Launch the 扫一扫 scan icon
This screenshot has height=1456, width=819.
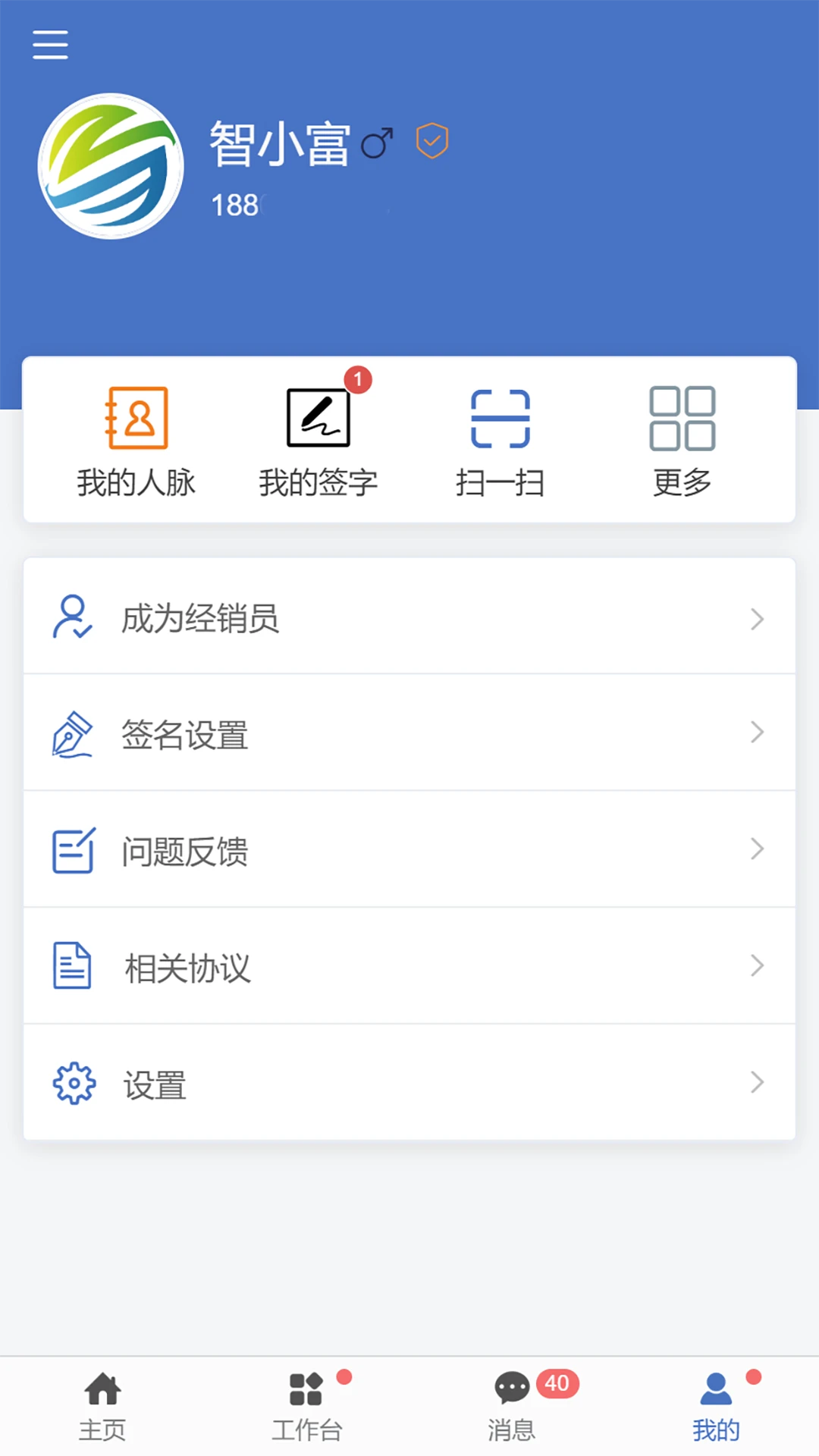point(500,417)
